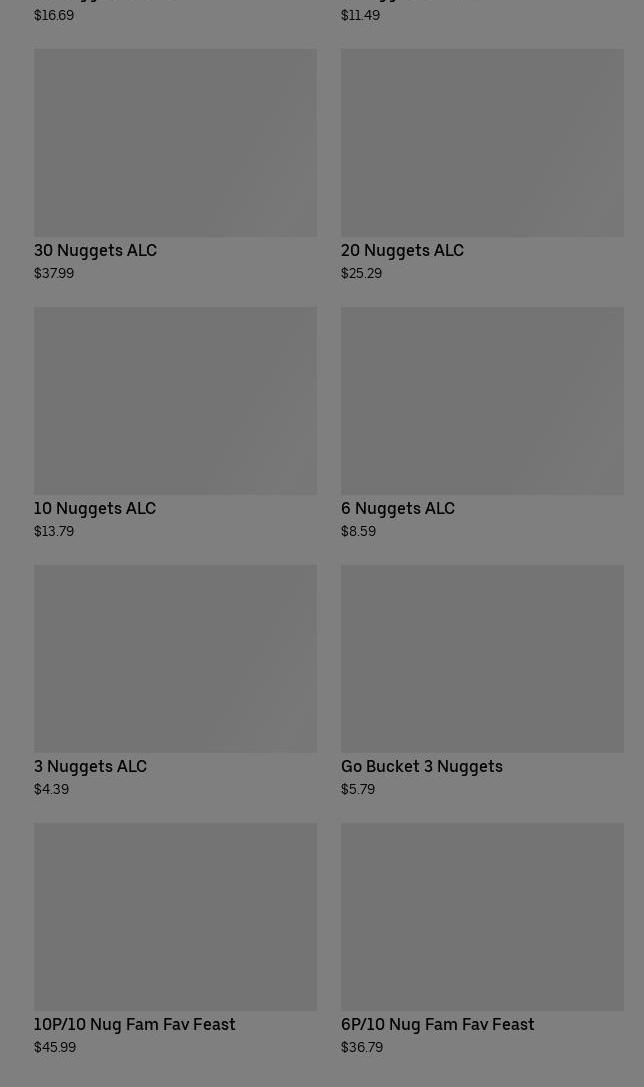
Task: Open Go Bucket 3 Nuggets
Action: [x=482, y=681]
